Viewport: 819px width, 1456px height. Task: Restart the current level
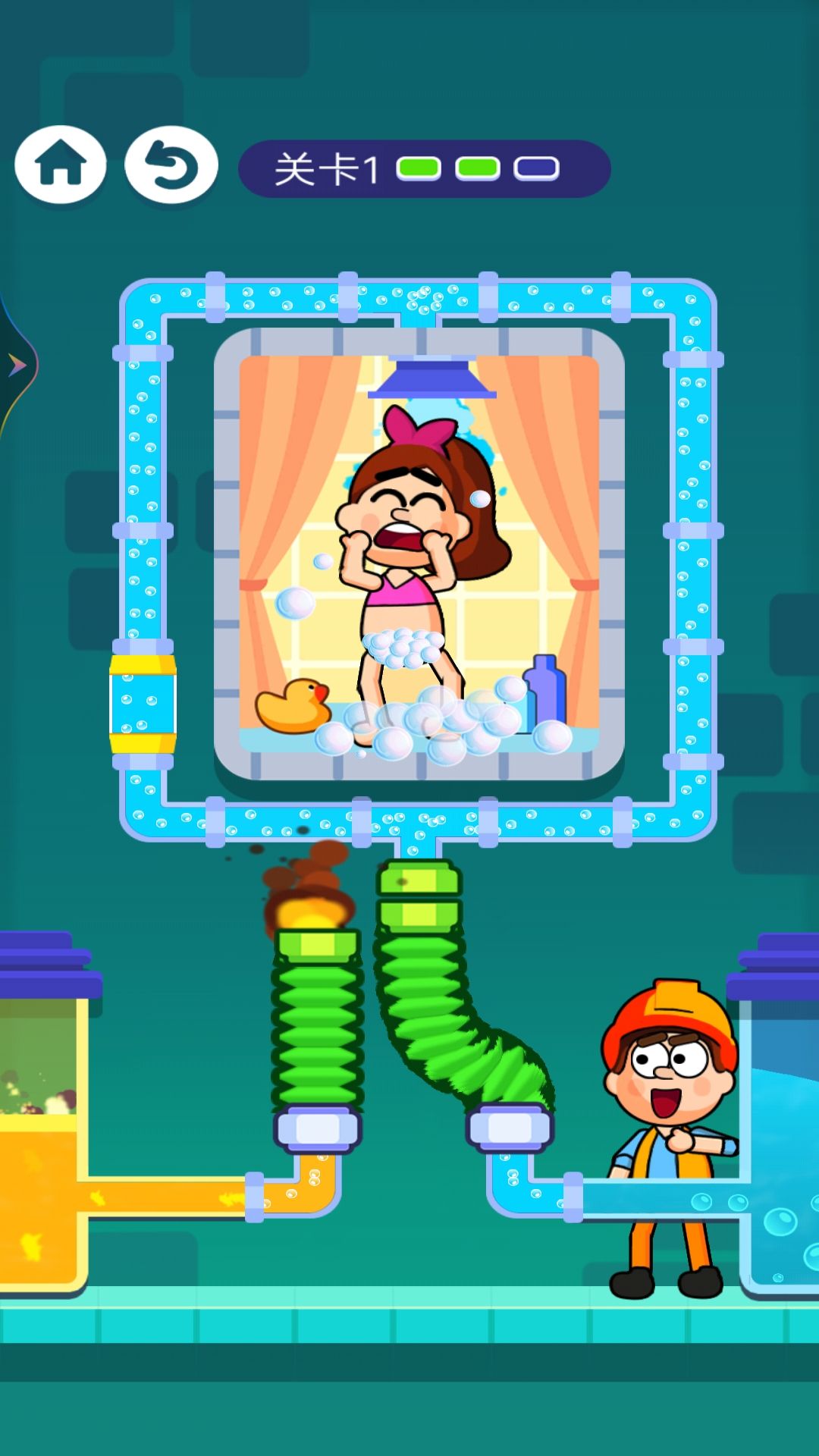[171, 165]
